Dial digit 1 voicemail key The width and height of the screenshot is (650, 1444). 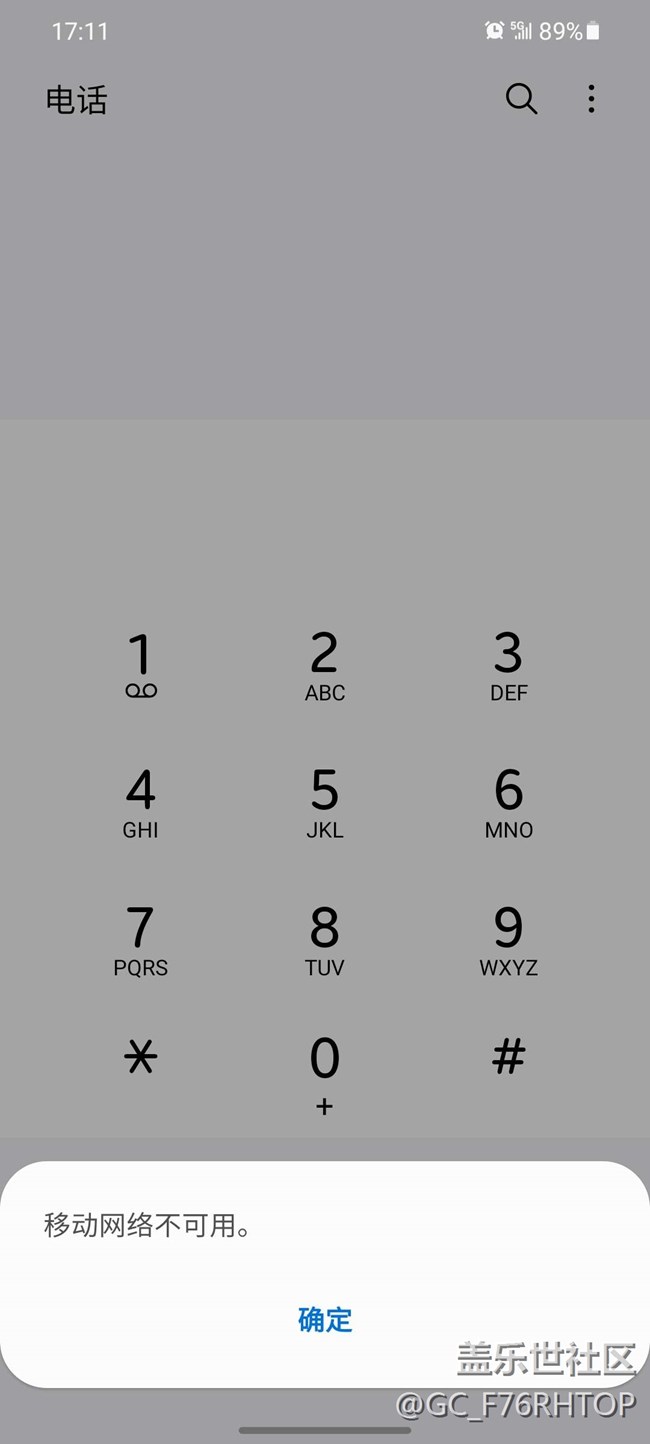[141, 665]
